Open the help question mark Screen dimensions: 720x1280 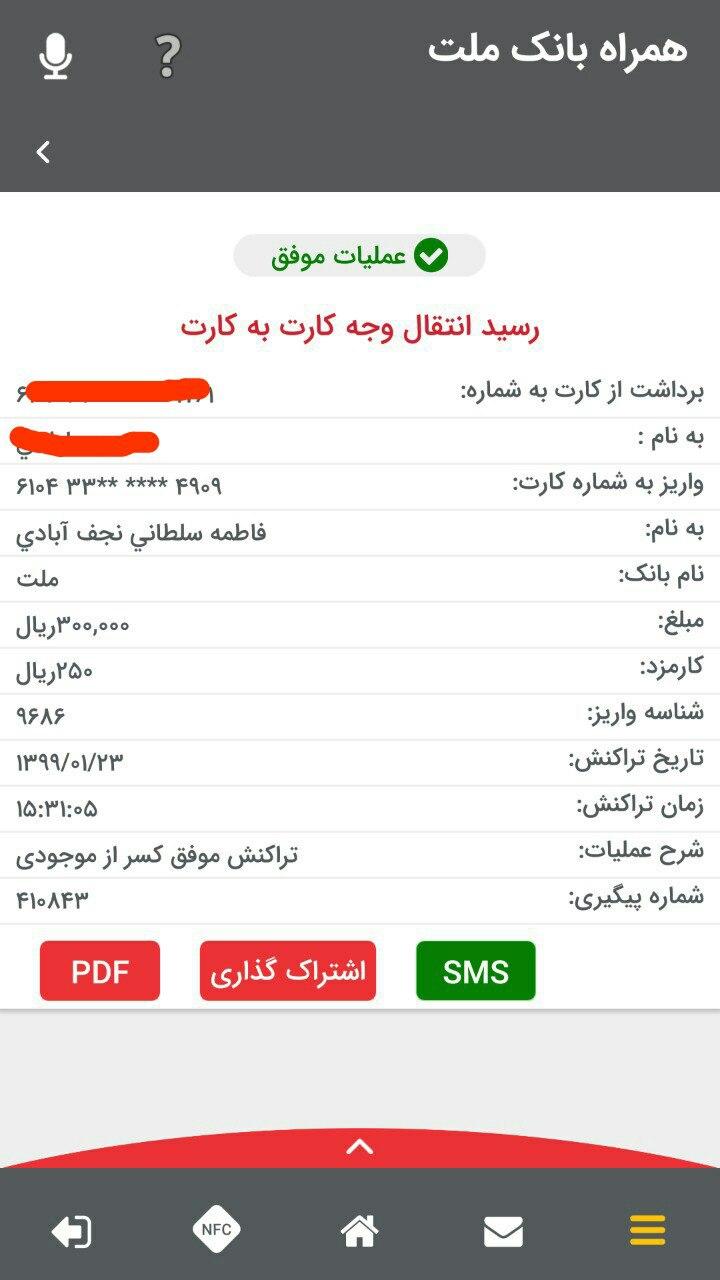click(168, 56)
